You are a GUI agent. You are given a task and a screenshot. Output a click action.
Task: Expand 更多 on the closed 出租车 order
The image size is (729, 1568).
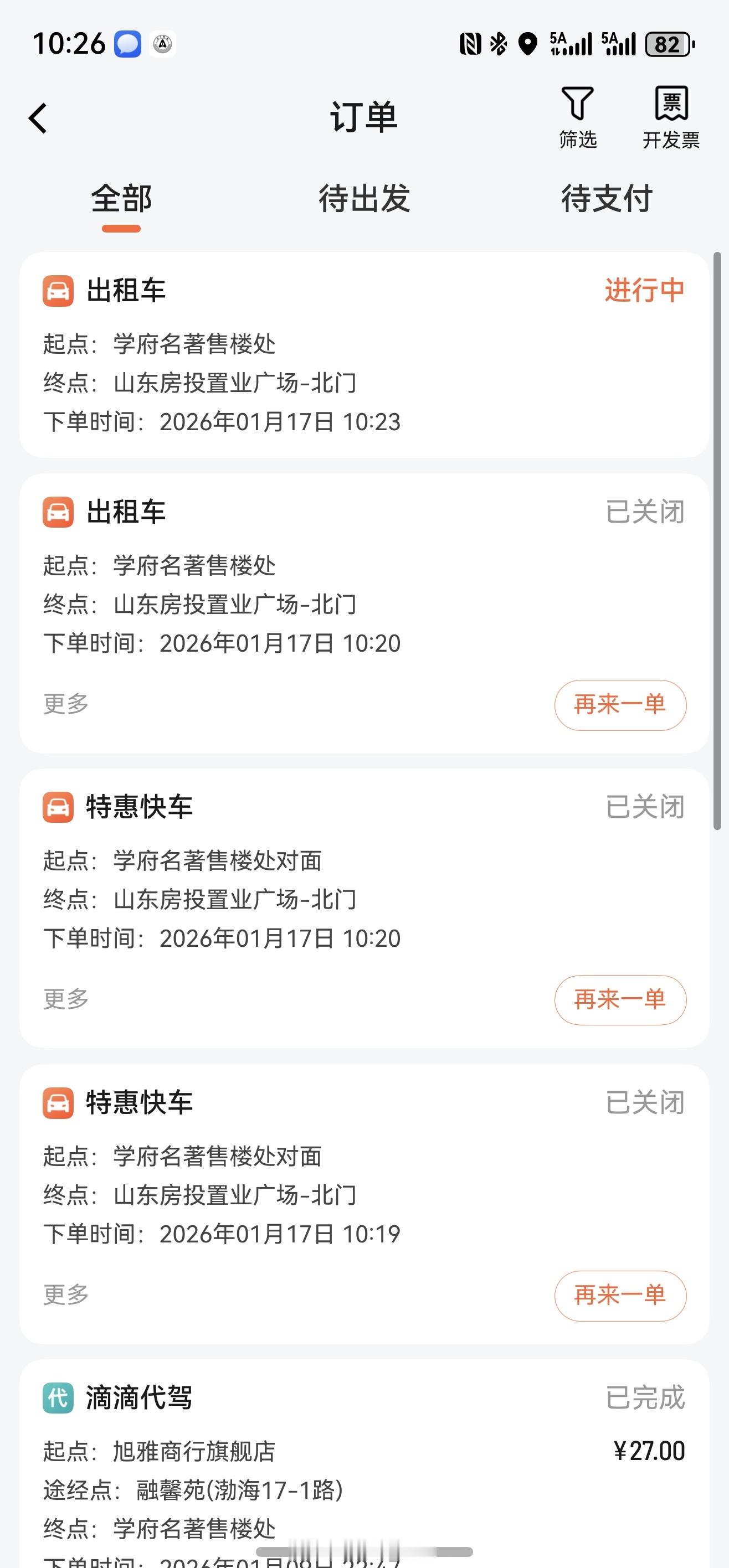tap(65, 704)
